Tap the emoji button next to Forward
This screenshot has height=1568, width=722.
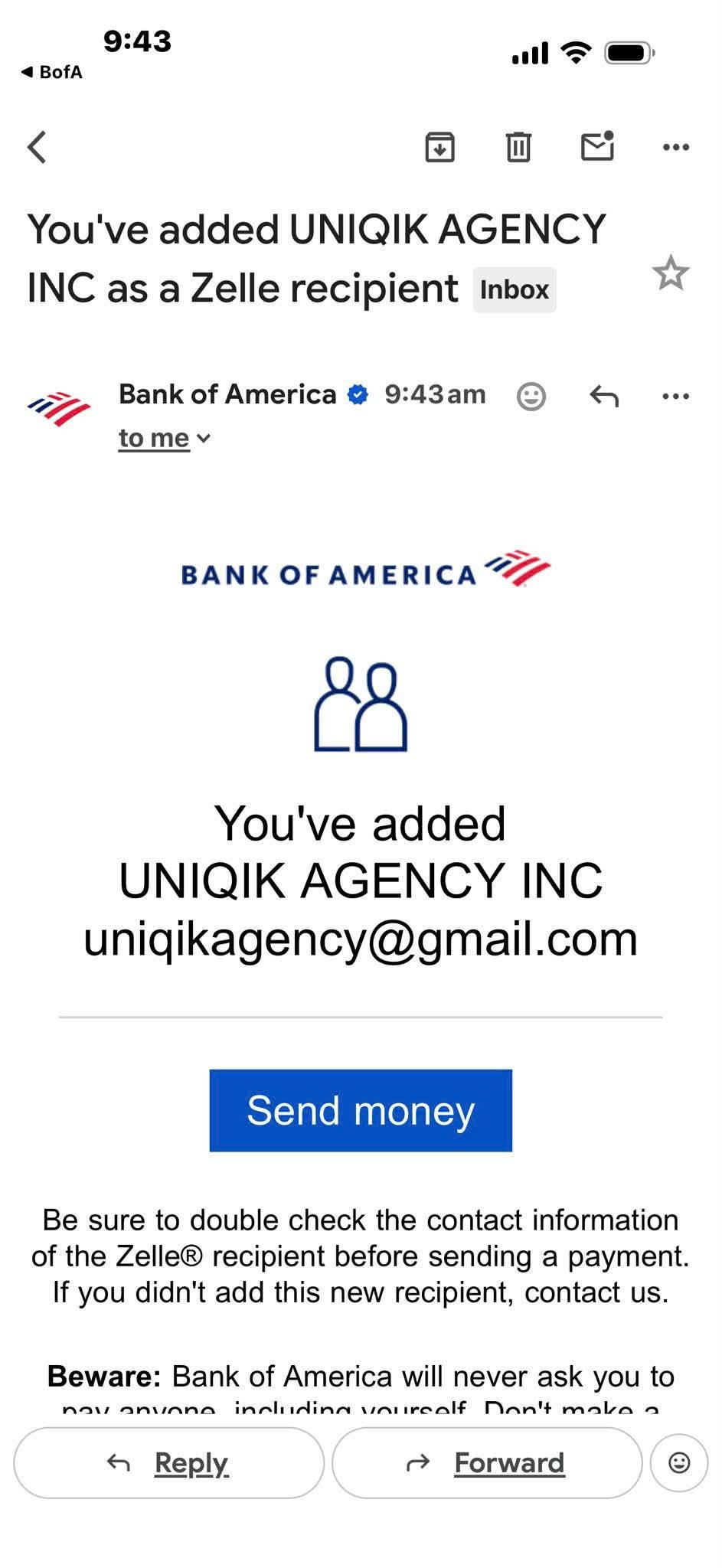pos(679,1463)
